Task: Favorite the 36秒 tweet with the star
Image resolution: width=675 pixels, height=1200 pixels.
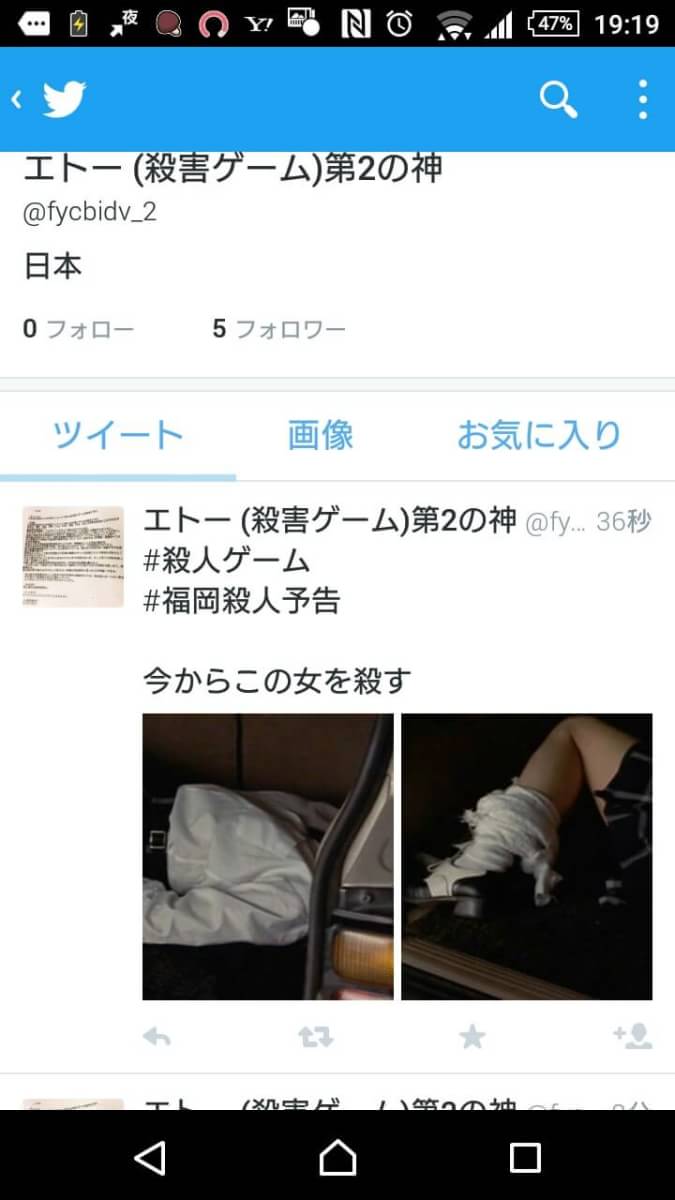Action: [x=472, y=1037]
